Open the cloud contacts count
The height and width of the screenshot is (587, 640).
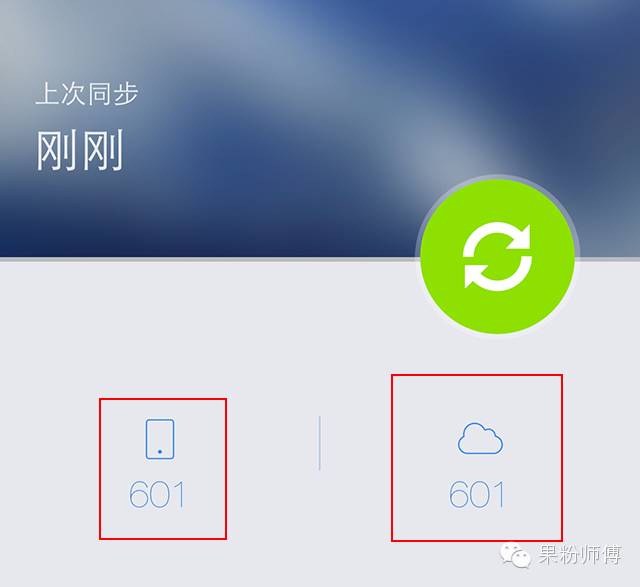click(478, 465)
